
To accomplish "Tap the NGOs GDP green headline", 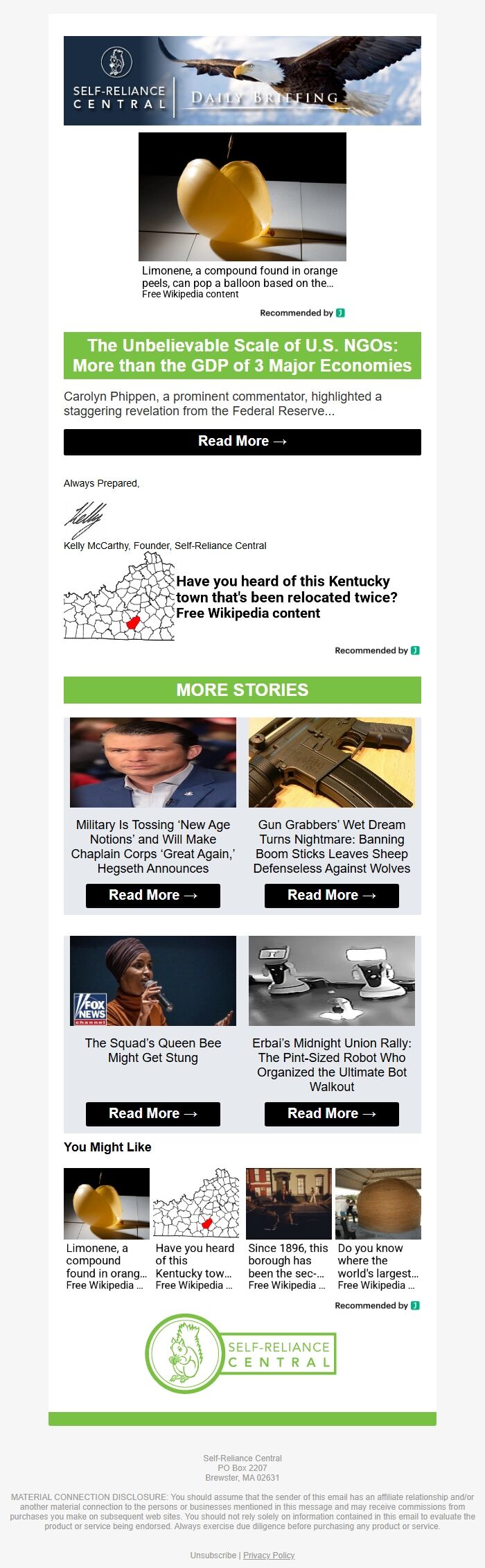I will tap(242, 356).
